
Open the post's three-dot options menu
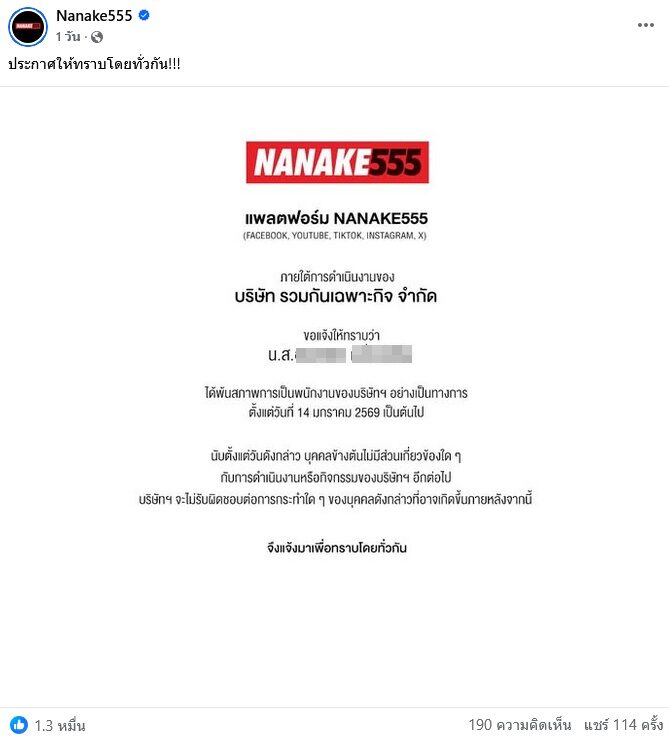[645, 26]
